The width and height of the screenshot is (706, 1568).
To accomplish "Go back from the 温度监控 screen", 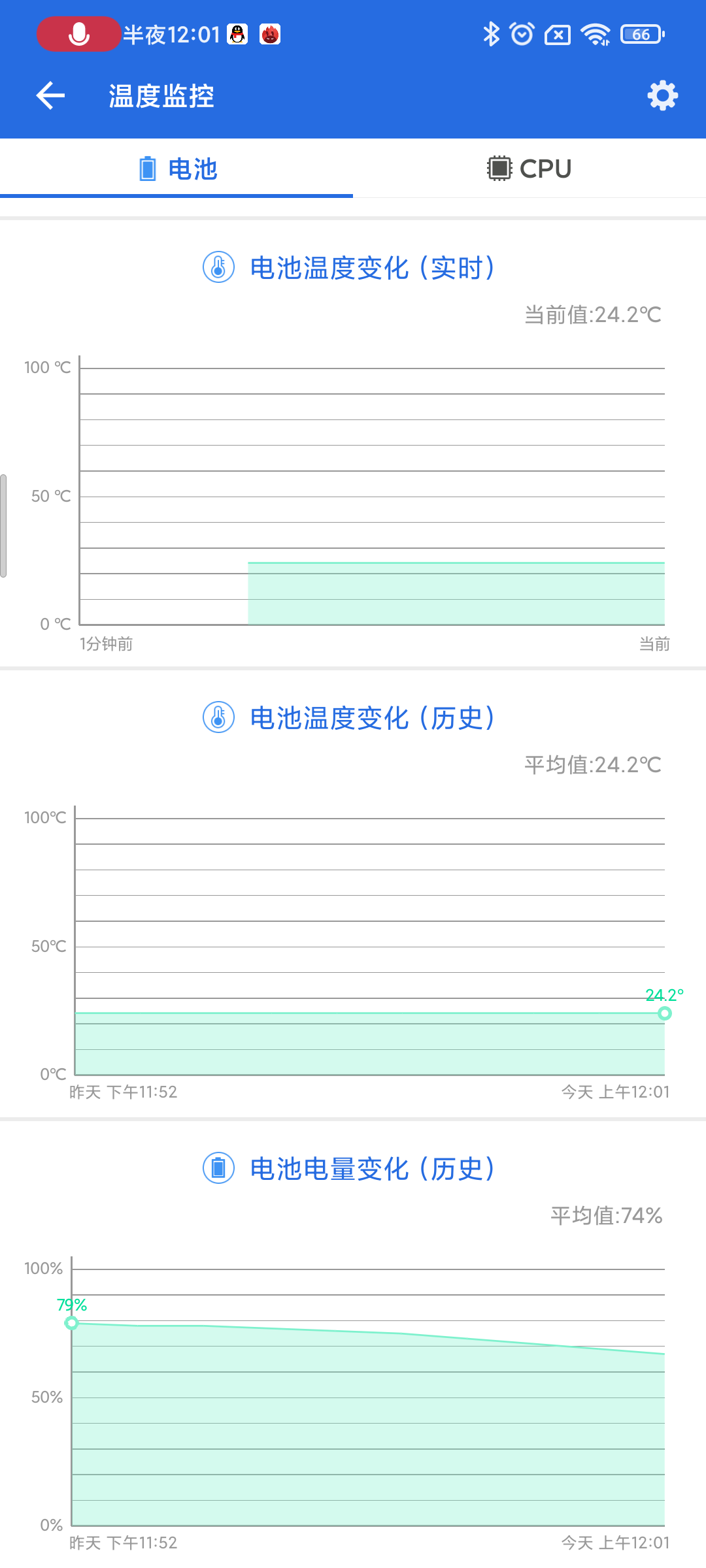I will point(50,96).
